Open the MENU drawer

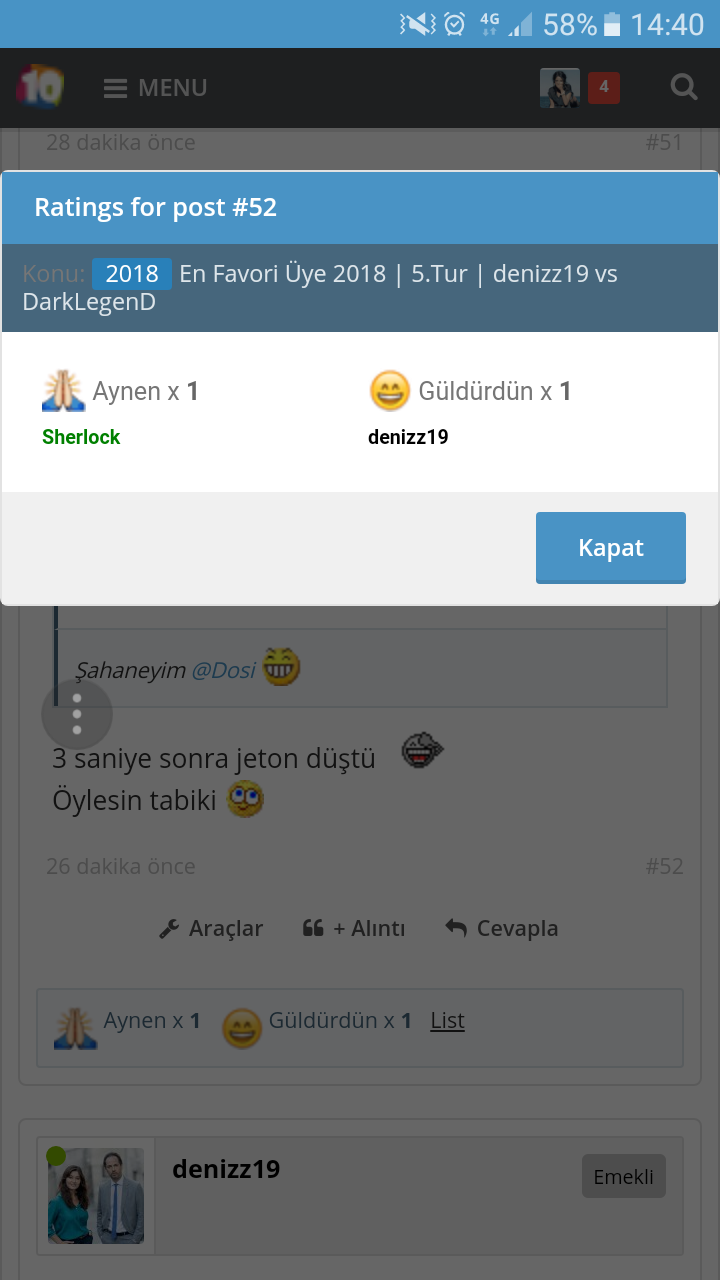click(x=155, y=88)
